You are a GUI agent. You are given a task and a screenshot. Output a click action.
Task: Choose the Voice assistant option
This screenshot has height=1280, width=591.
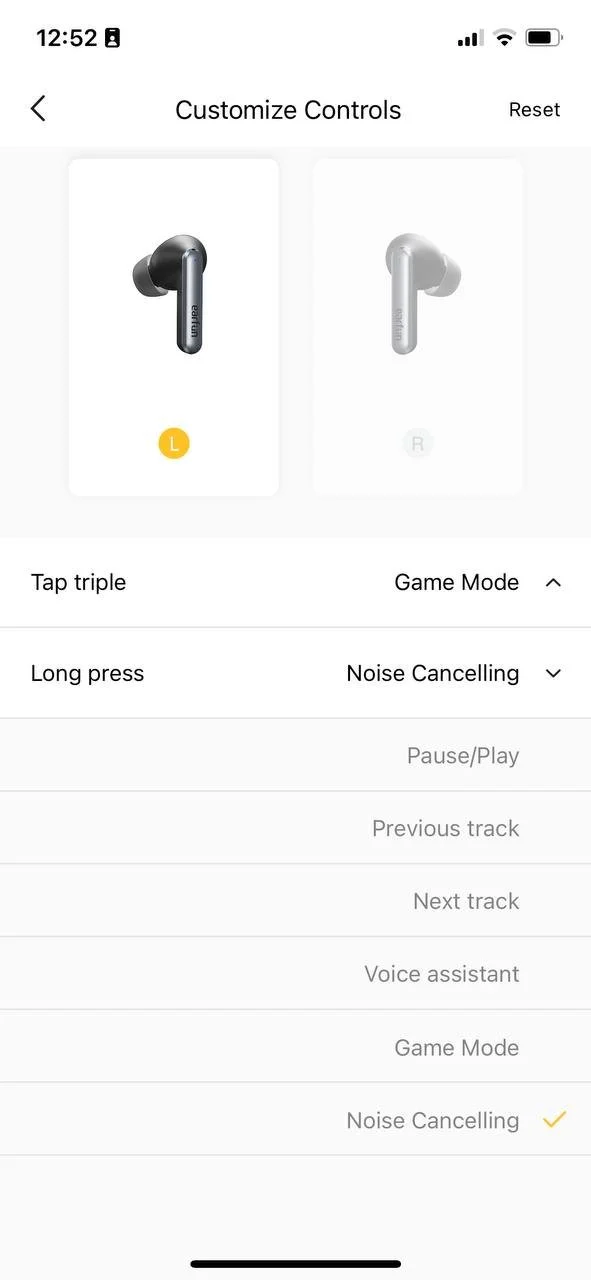[295, 974]
